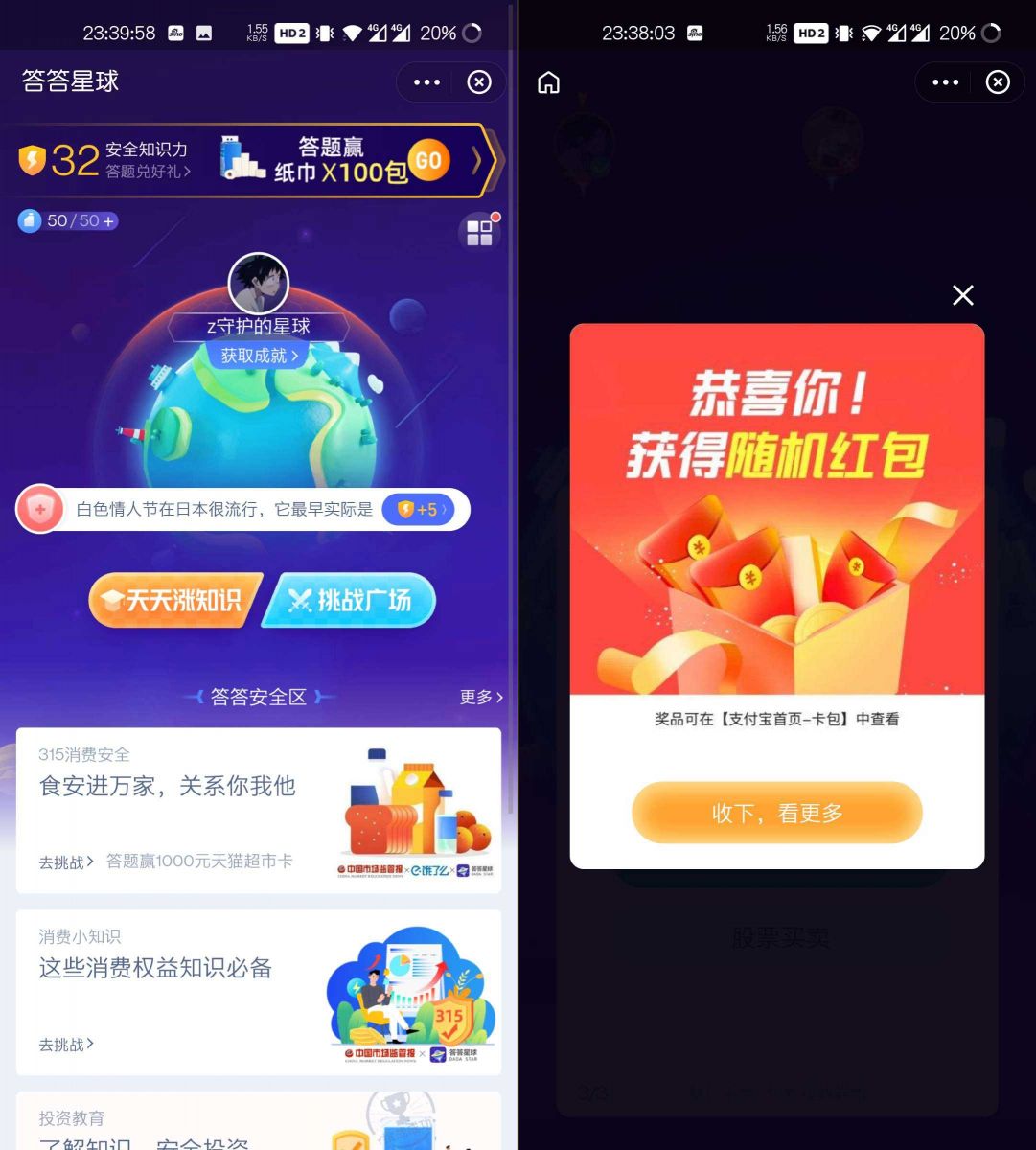Screen dimensions: 1036x1150
Task: Tap GO on the 答题赢纸巾X100包 banner
Action: (428, 161)
